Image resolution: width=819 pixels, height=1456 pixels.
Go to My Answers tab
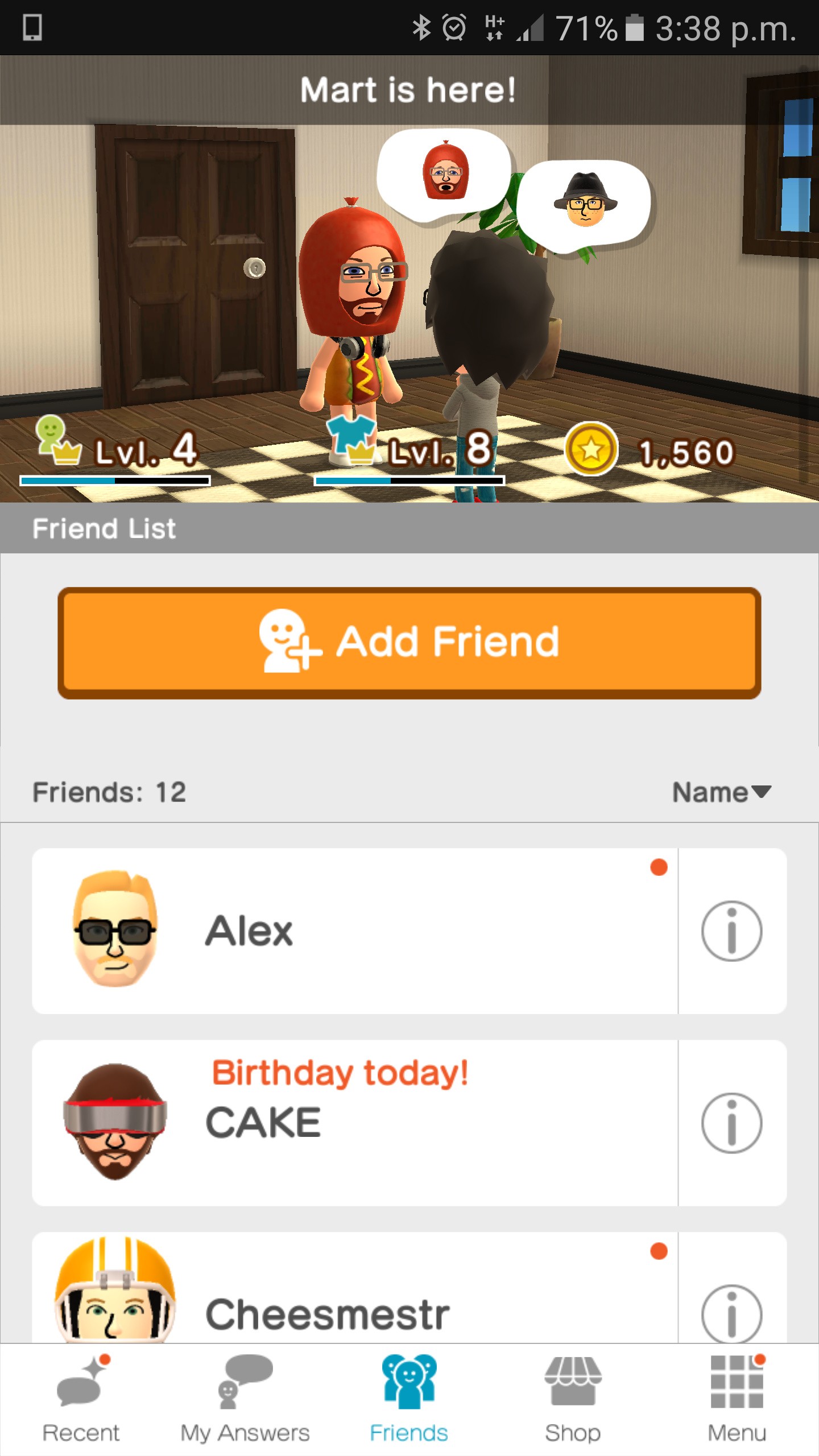[x=245, y=1399]
